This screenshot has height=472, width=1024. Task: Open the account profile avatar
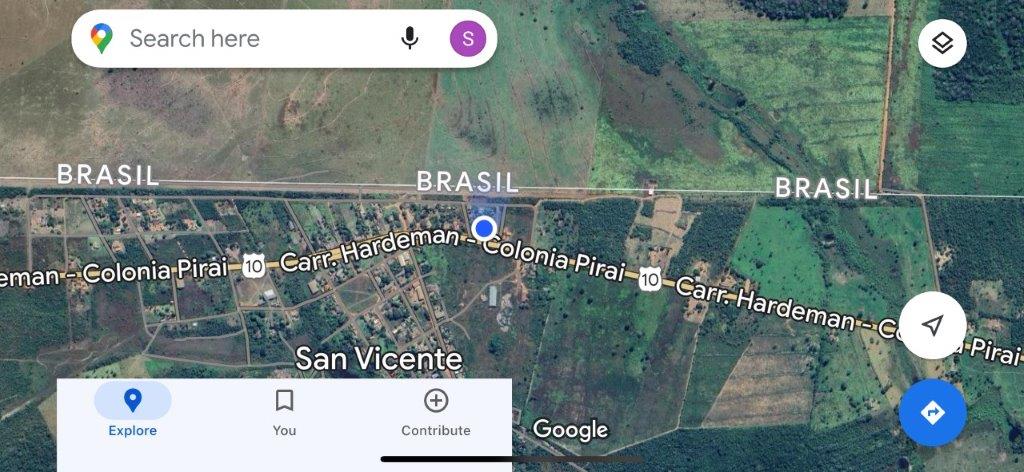pos(467,39)
